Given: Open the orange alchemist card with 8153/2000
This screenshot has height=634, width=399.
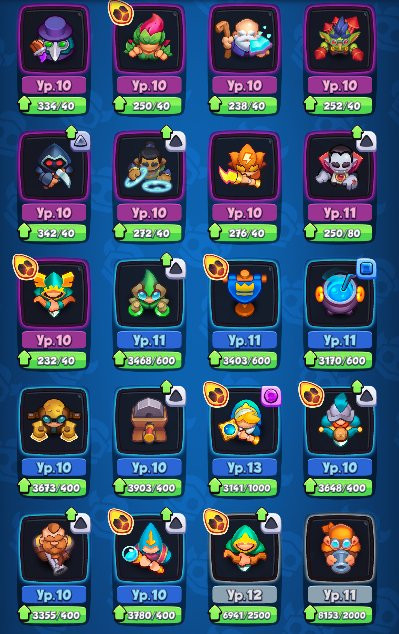Looking at the screenshot, I should [340, 569].
